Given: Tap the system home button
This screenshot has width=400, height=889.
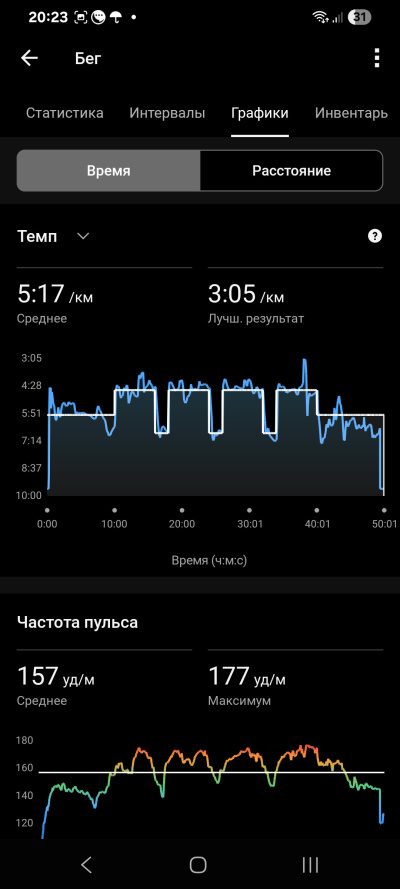Looking at the screenshot, I should tap(198, 865).
